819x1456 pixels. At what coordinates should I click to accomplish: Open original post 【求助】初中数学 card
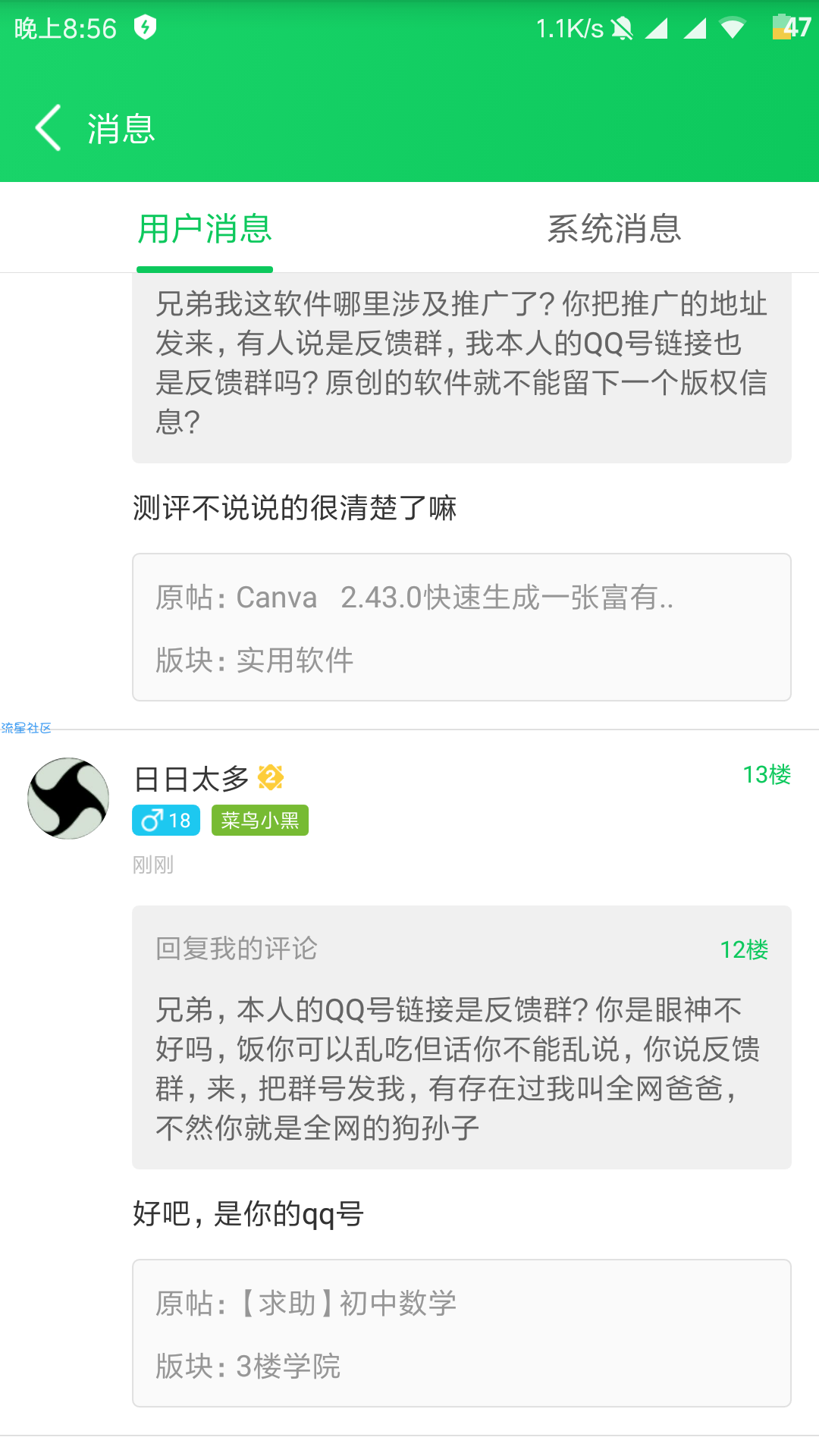point(461,1333)
